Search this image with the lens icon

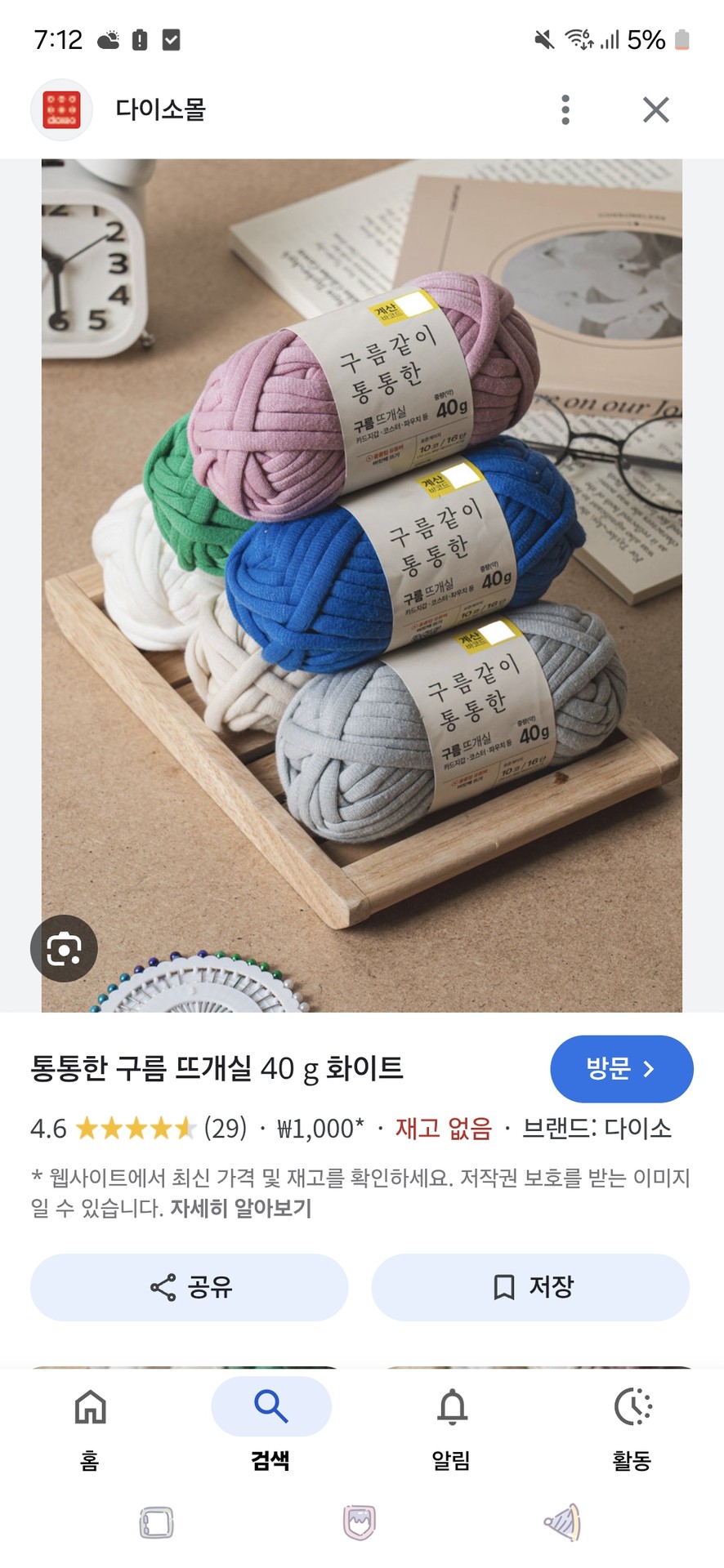coord(64,948)
